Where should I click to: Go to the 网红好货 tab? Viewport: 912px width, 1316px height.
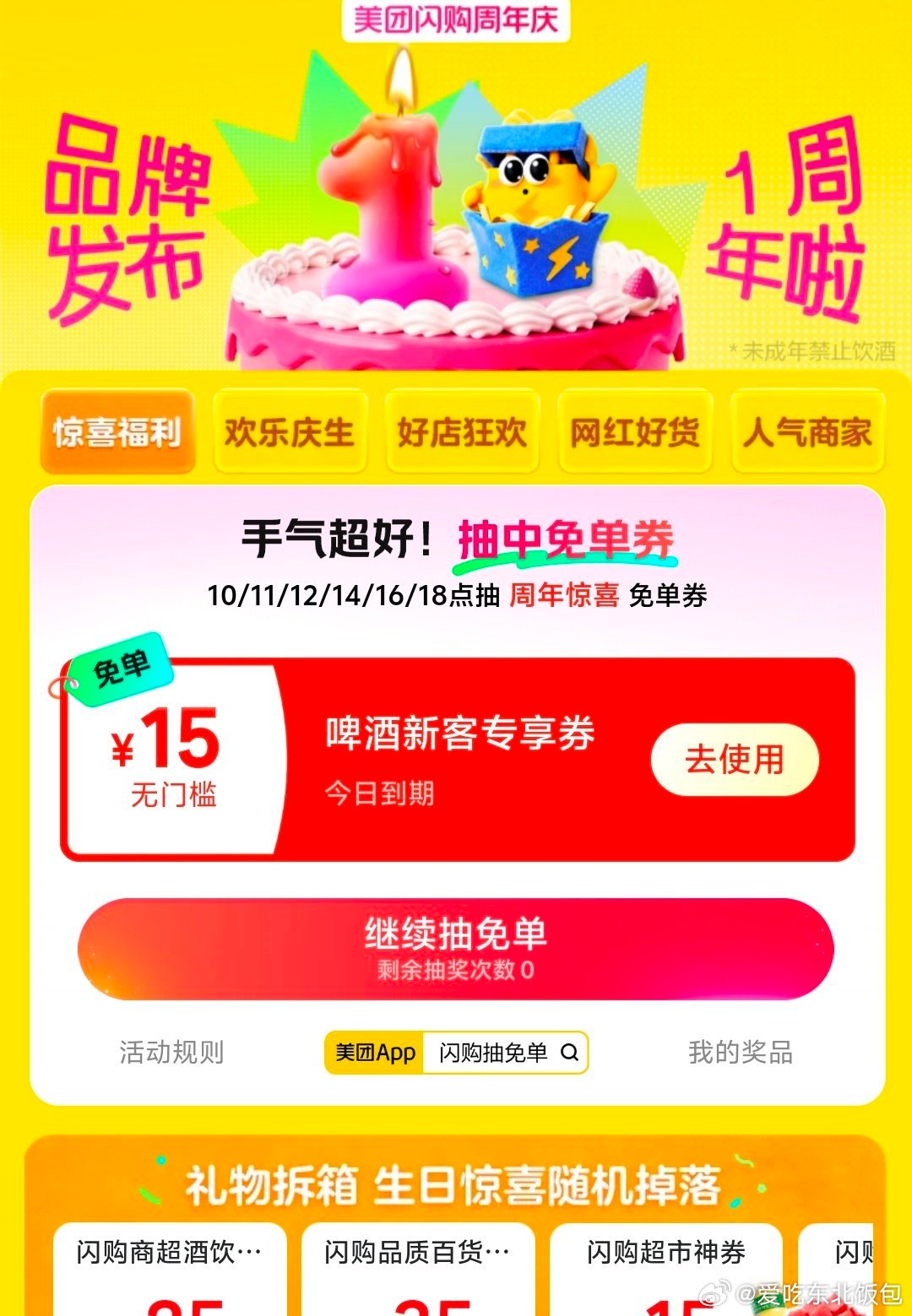(x=635, y=432)
